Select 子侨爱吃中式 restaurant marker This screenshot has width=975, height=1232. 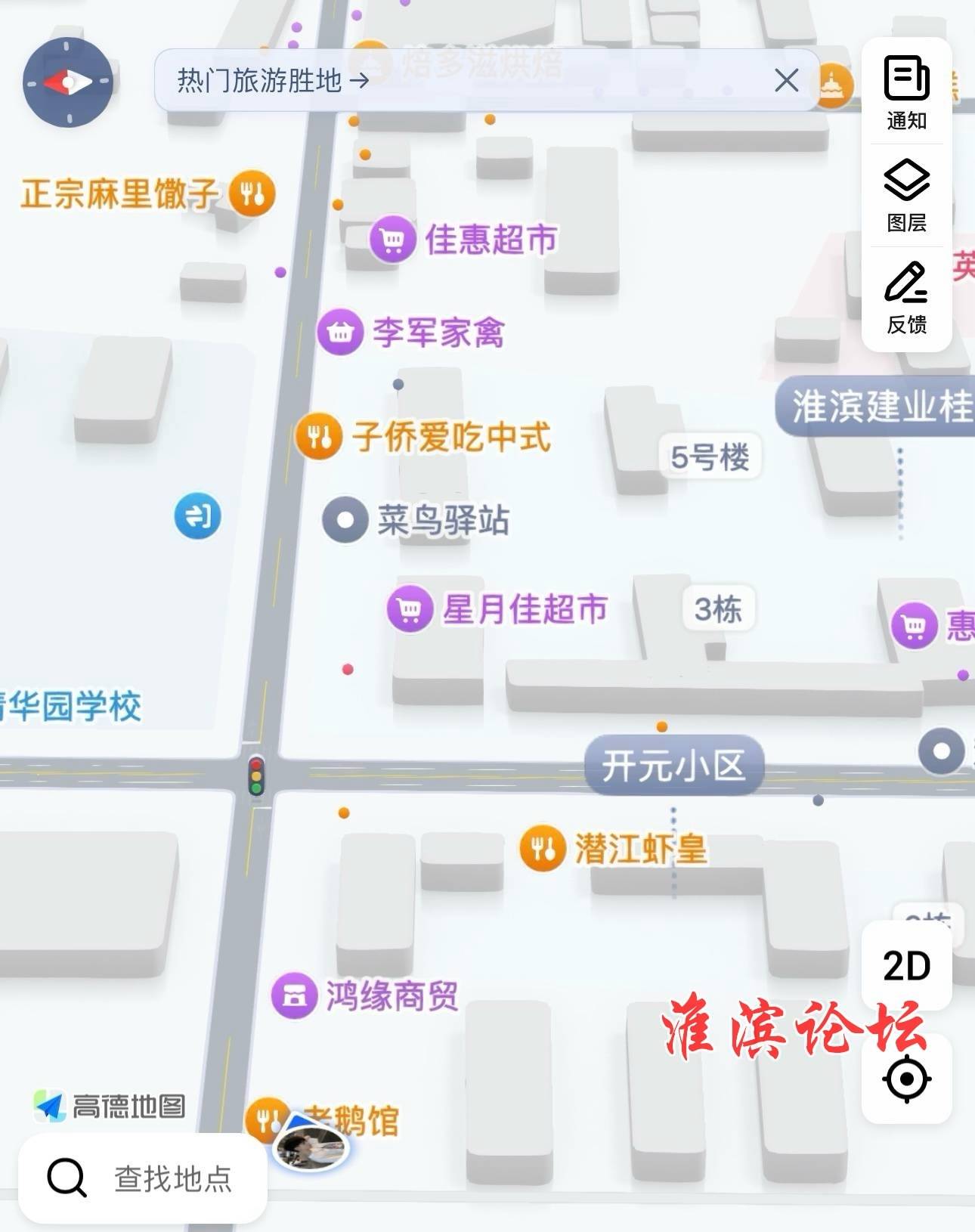pos(319,436)
